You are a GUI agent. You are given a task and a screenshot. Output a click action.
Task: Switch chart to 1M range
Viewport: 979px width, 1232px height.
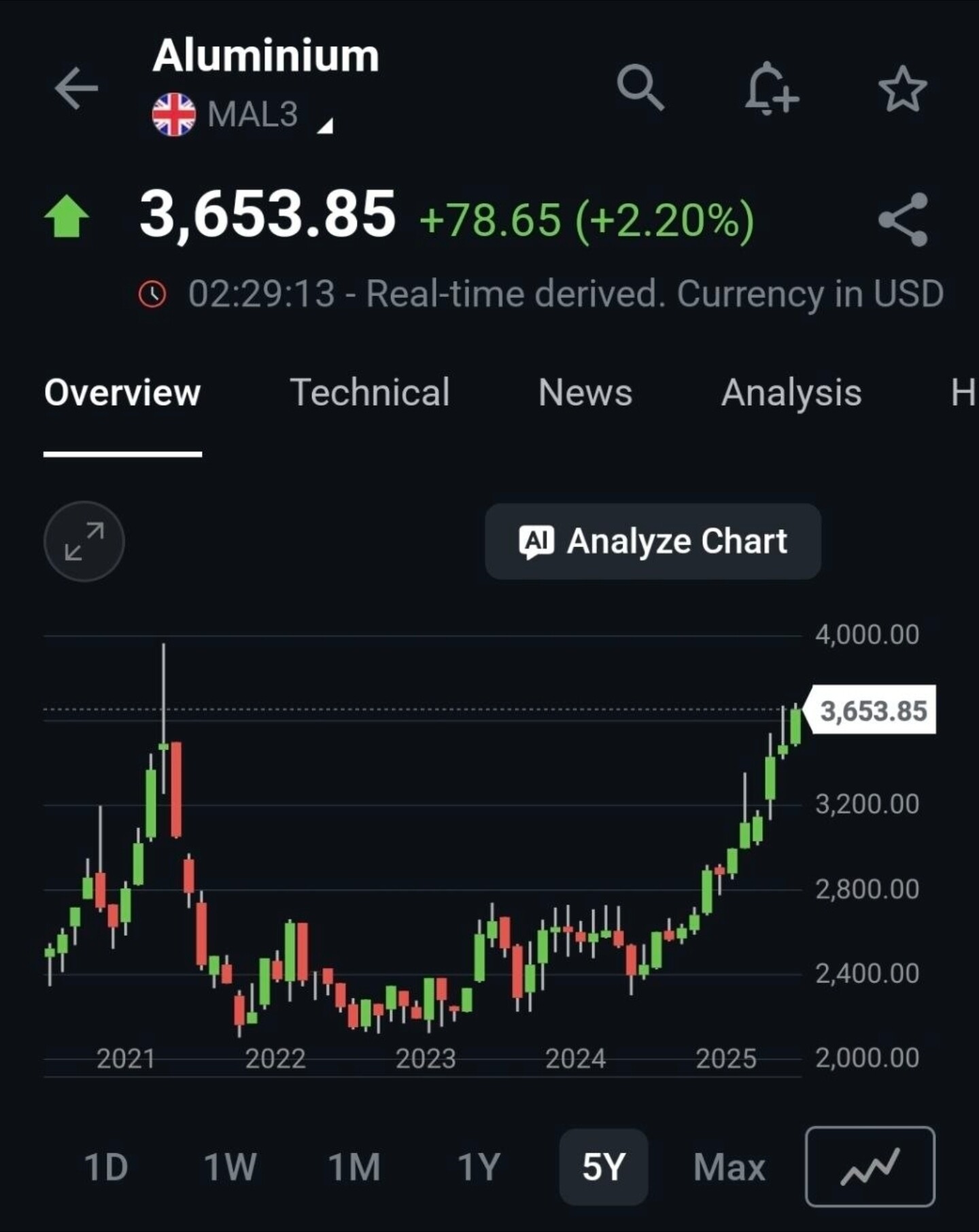tap(354, 1167)
